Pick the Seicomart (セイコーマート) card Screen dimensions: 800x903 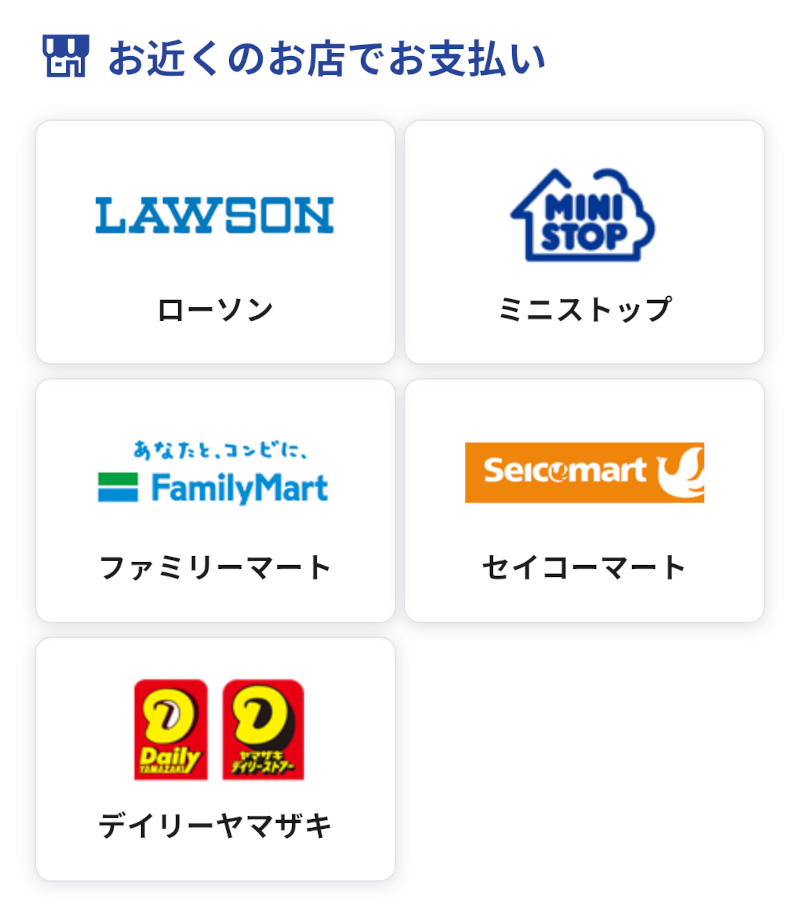coord(584,500)
